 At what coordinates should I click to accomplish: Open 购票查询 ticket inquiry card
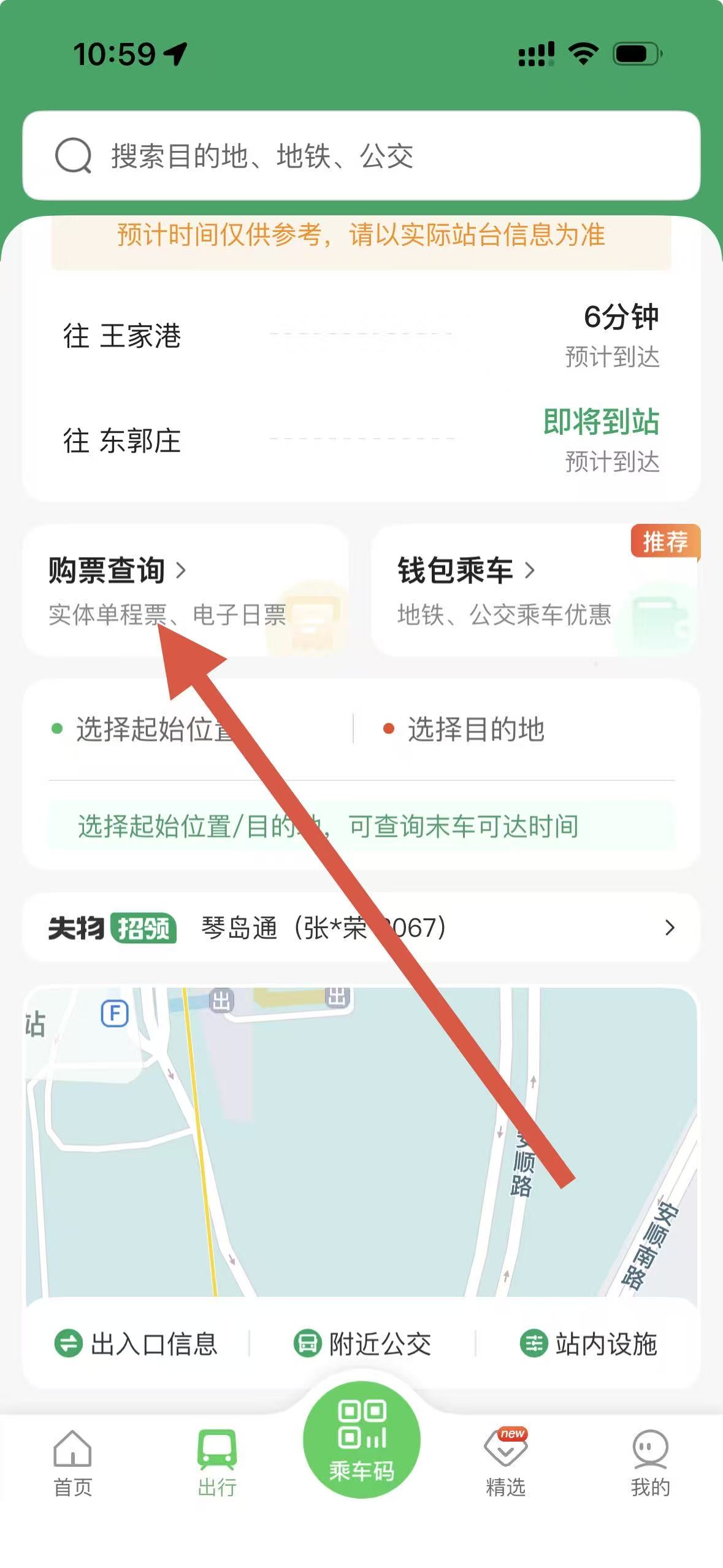click(185, 590)
